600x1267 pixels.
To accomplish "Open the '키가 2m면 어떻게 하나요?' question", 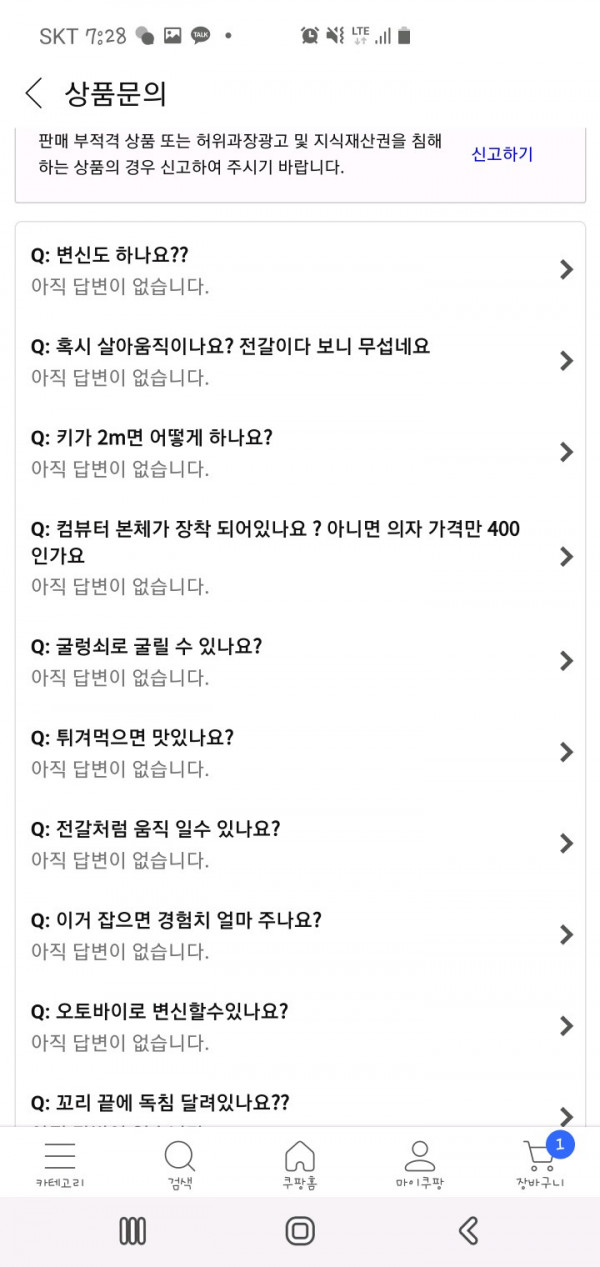I will pyautogui.click(x=300, y=452).
